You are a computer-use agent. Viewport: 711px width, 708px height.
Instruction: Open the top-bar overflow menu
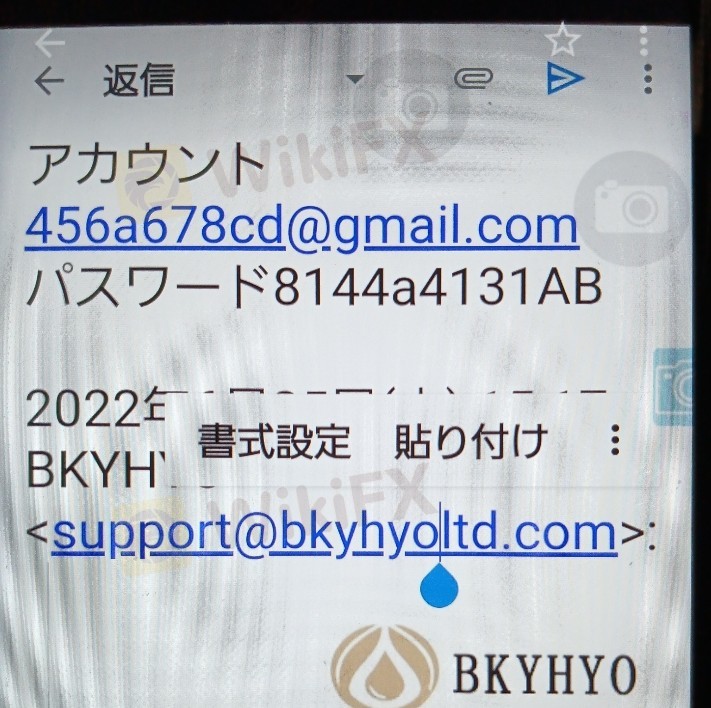coord(649,79)
